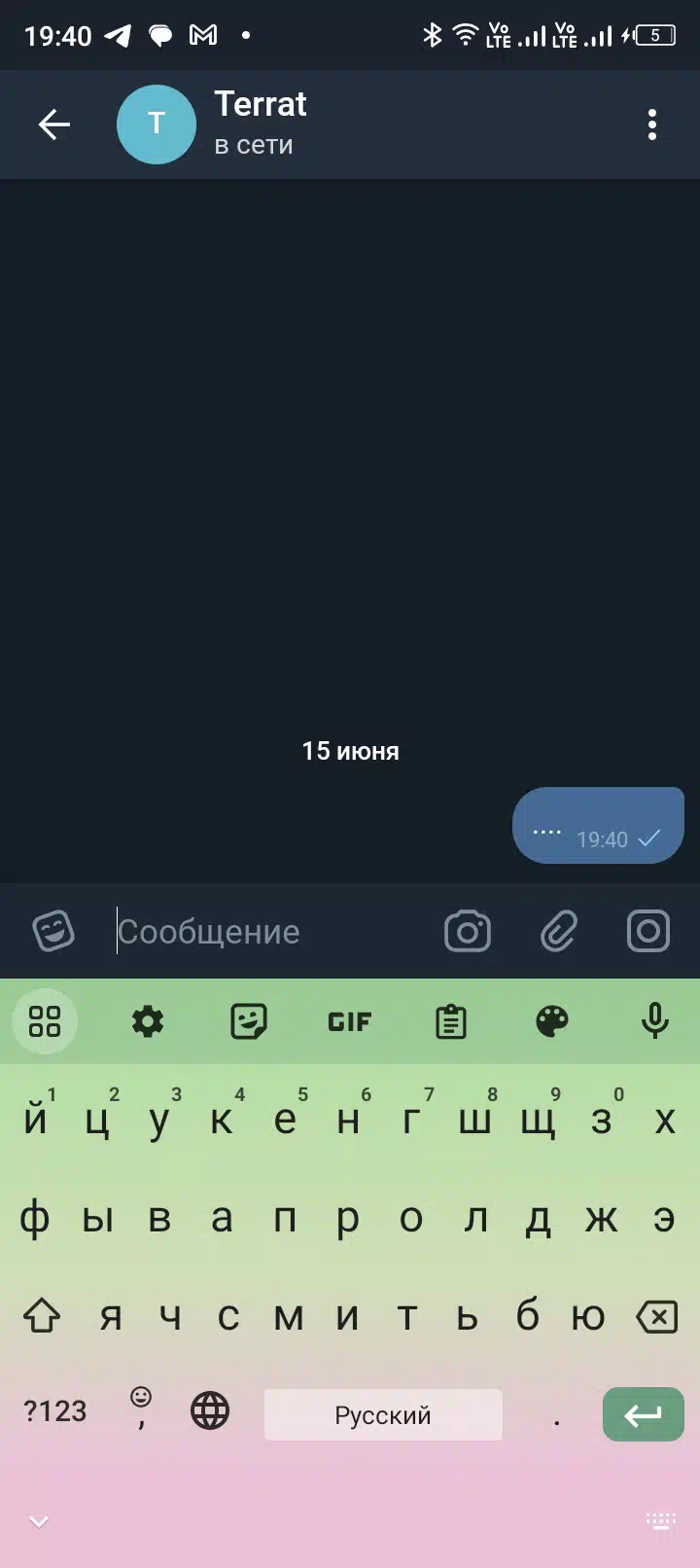The width and height of the screenshot is (700, 1568).
Task: Open the GIF search on the keyboard
Action: [350, 1021]
